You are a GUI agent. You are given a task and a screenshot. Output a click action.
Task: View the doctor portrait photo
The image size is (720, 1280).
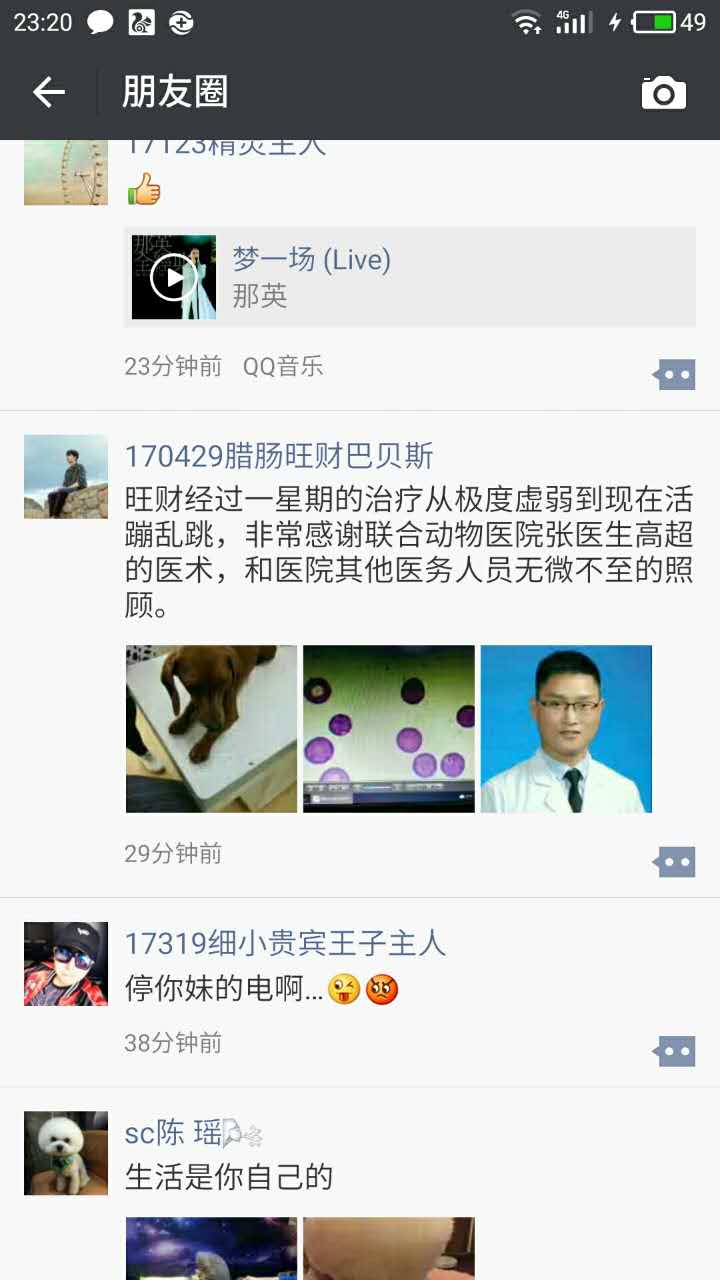click(566, 728)
